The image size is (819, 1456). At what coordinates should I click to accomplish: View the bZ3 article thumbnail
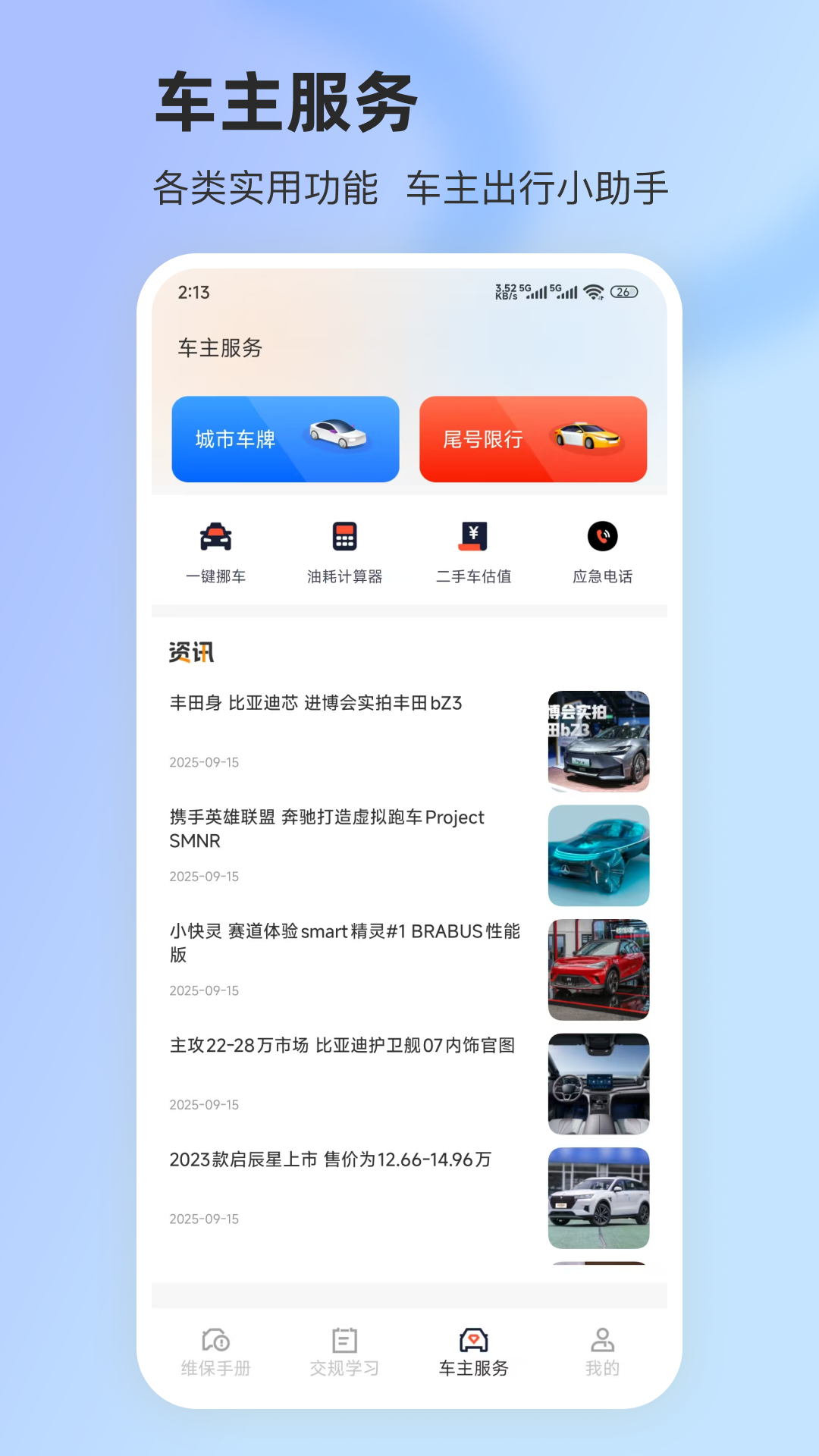click(x=599, y=742)
